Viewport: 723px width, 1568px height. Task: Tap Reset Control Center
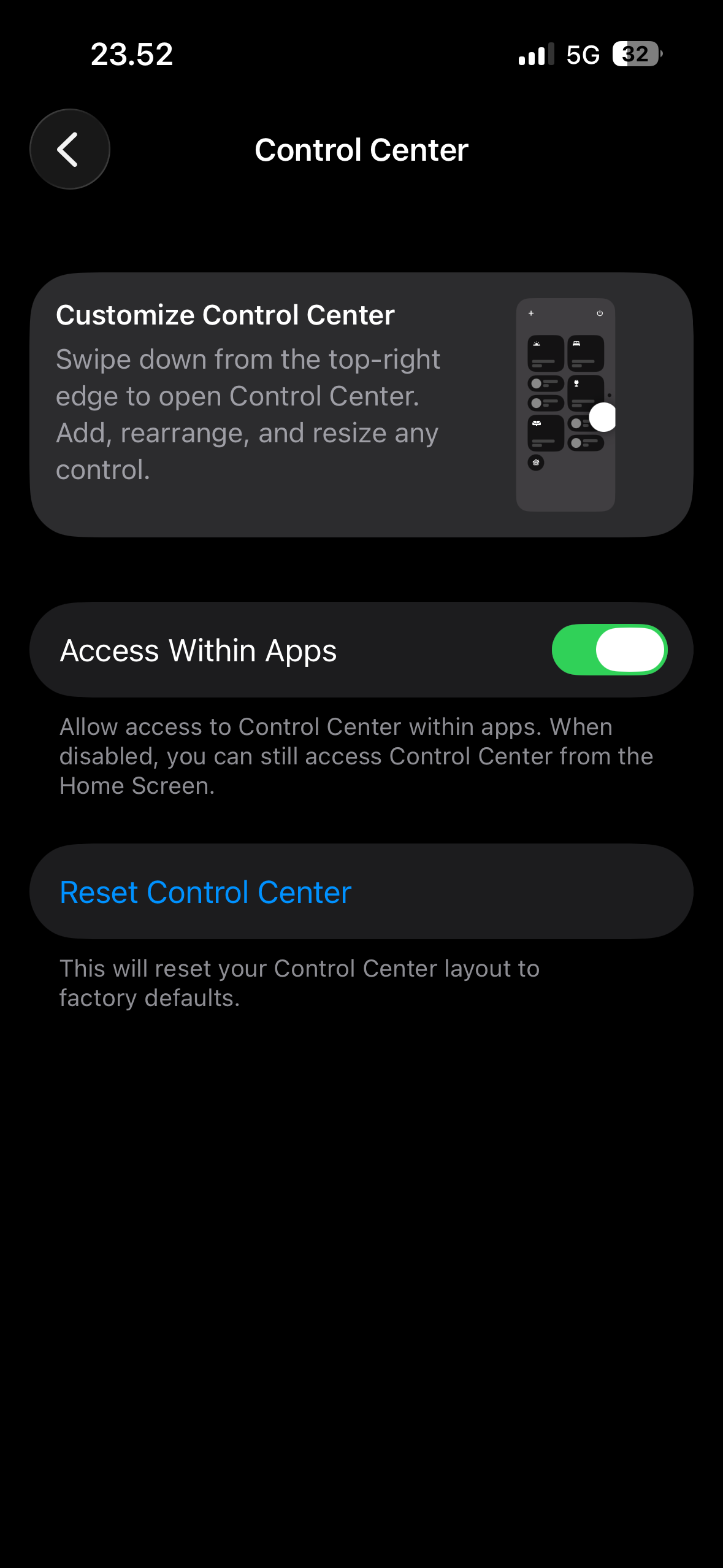[x=206, y=892]
